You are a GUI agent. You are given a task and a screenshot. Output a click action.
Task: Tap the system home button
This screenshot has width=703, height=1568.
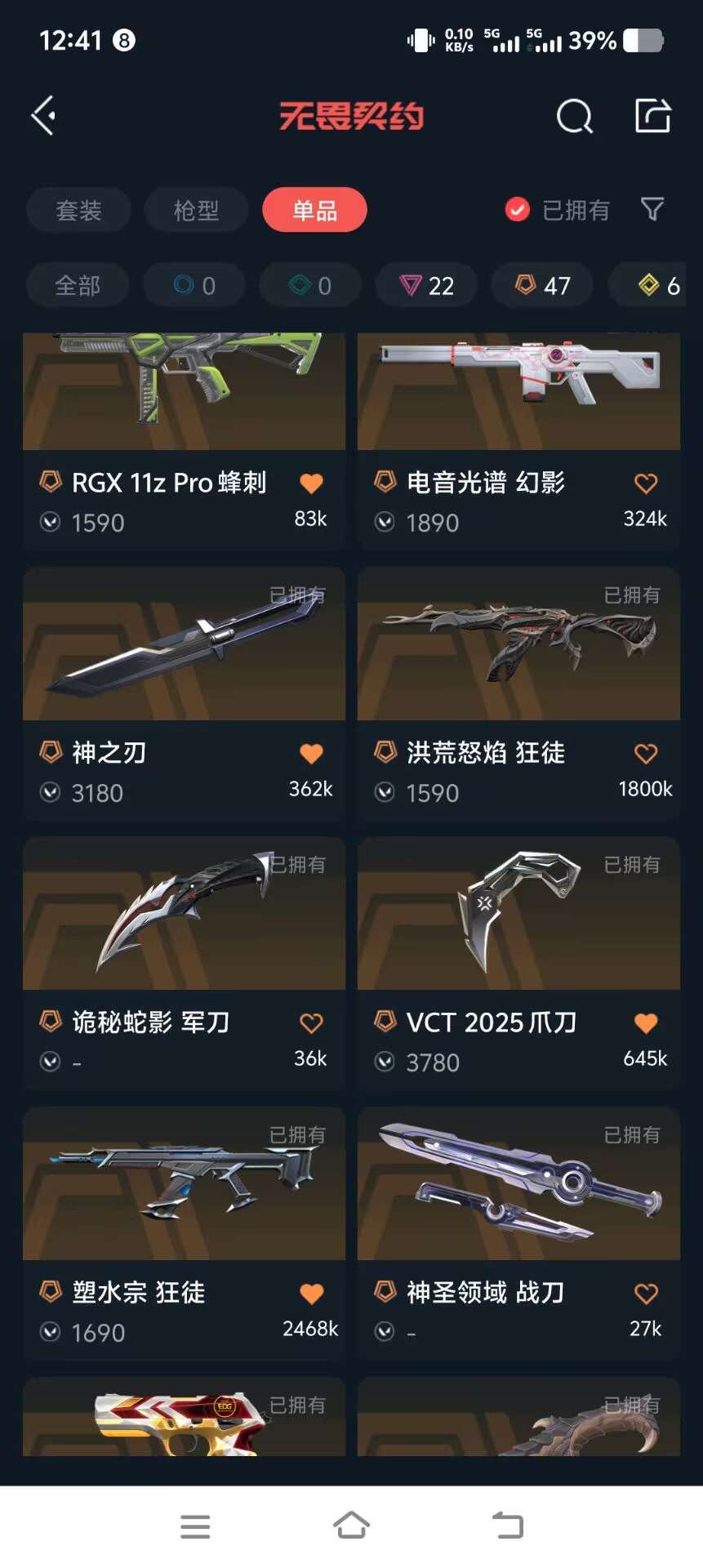pos(351,1526)
